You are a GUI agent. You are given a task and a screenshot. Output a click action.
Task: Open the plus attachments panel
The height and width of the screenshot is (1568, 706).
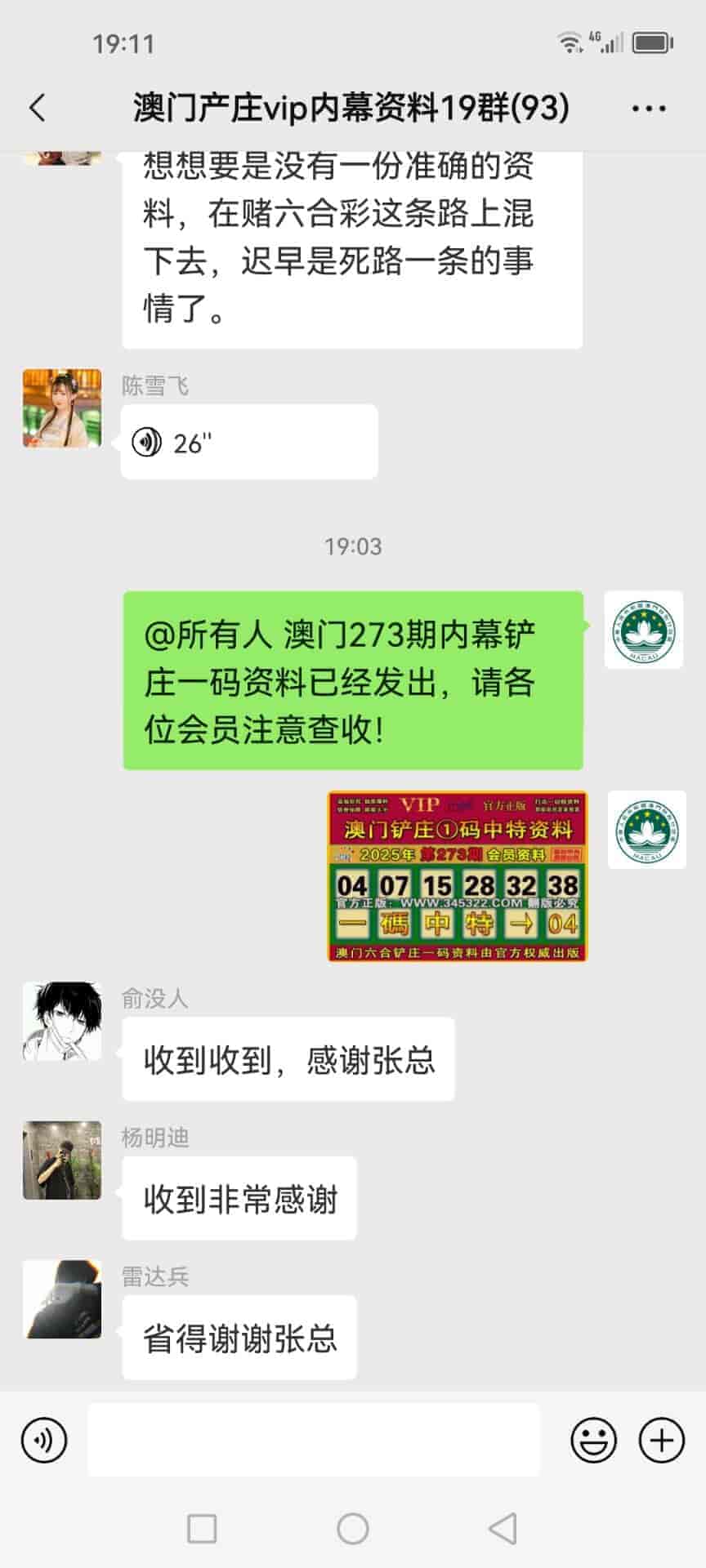[661, 1440]
